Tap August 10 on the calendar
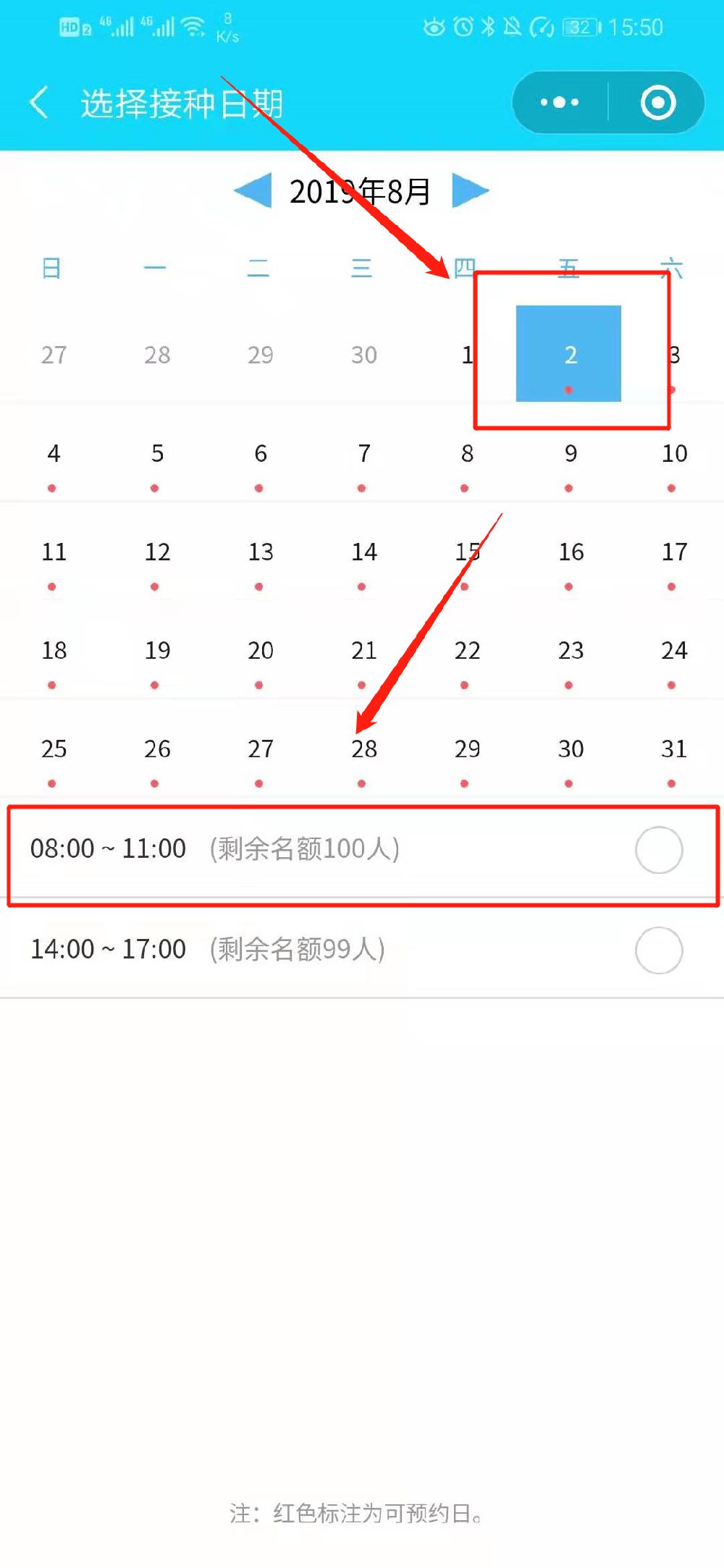Image resolution: width=724 pixels, height=1568 pixels. pos(673,455)
